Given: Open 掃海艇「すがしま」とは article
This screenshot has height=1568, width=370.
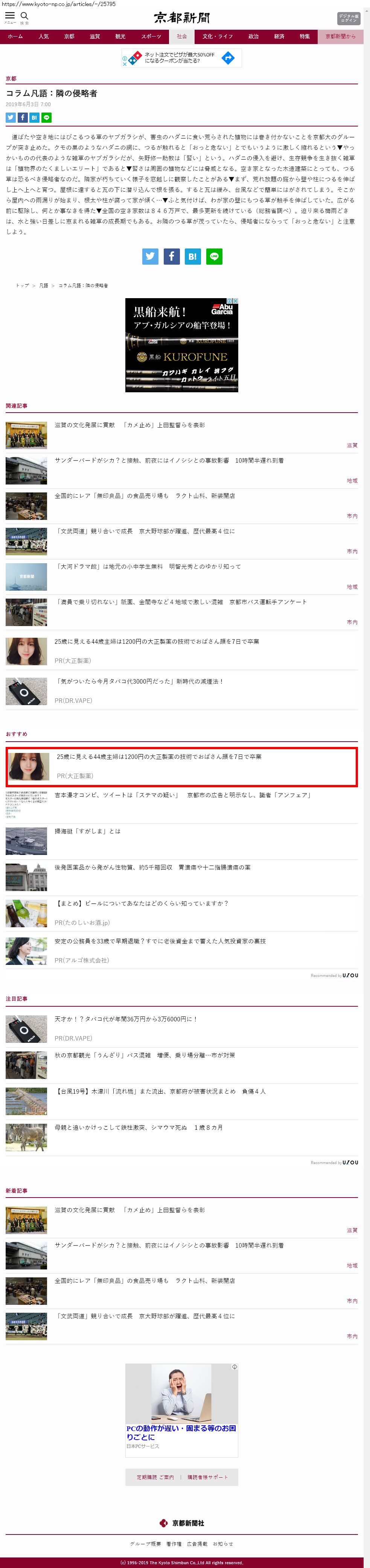Looking at the screenshot, I should [x=87, y=831].
